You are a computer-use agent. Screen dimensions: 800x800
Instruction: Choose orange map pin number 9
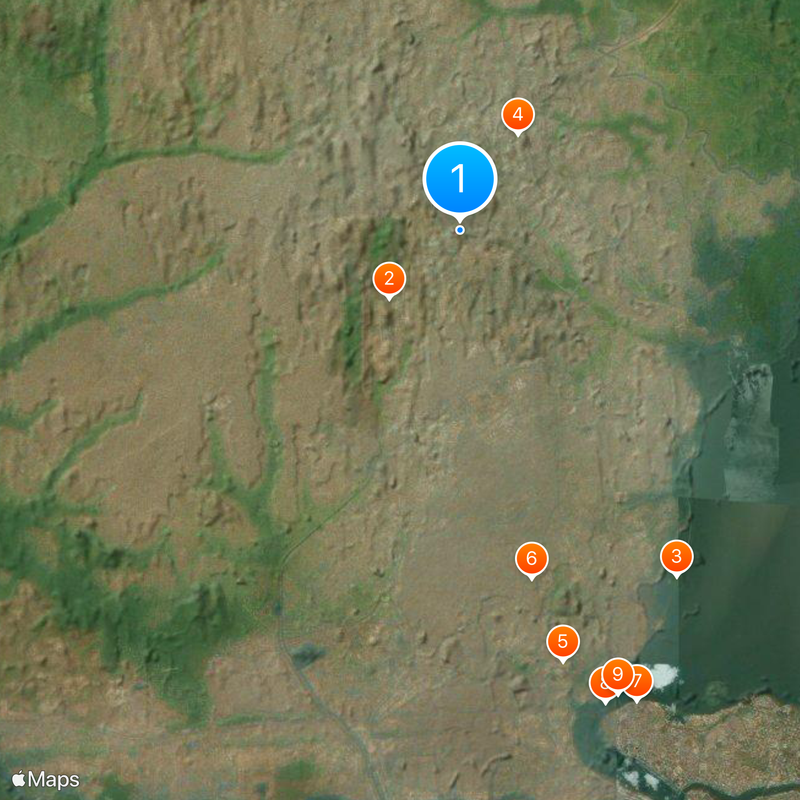[x=618, y=673]
